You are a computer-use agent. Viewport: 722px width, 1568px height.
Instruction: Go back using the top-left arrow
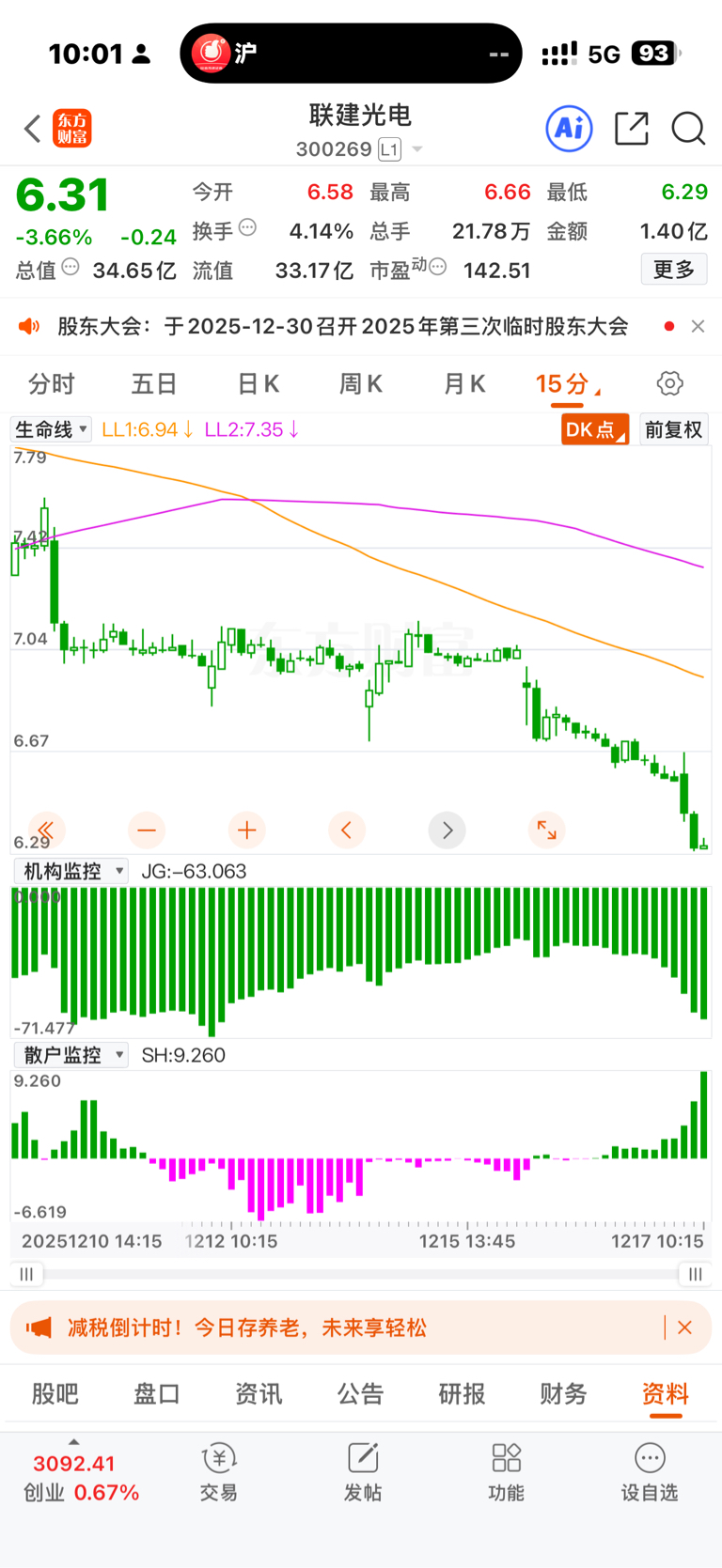33,129
